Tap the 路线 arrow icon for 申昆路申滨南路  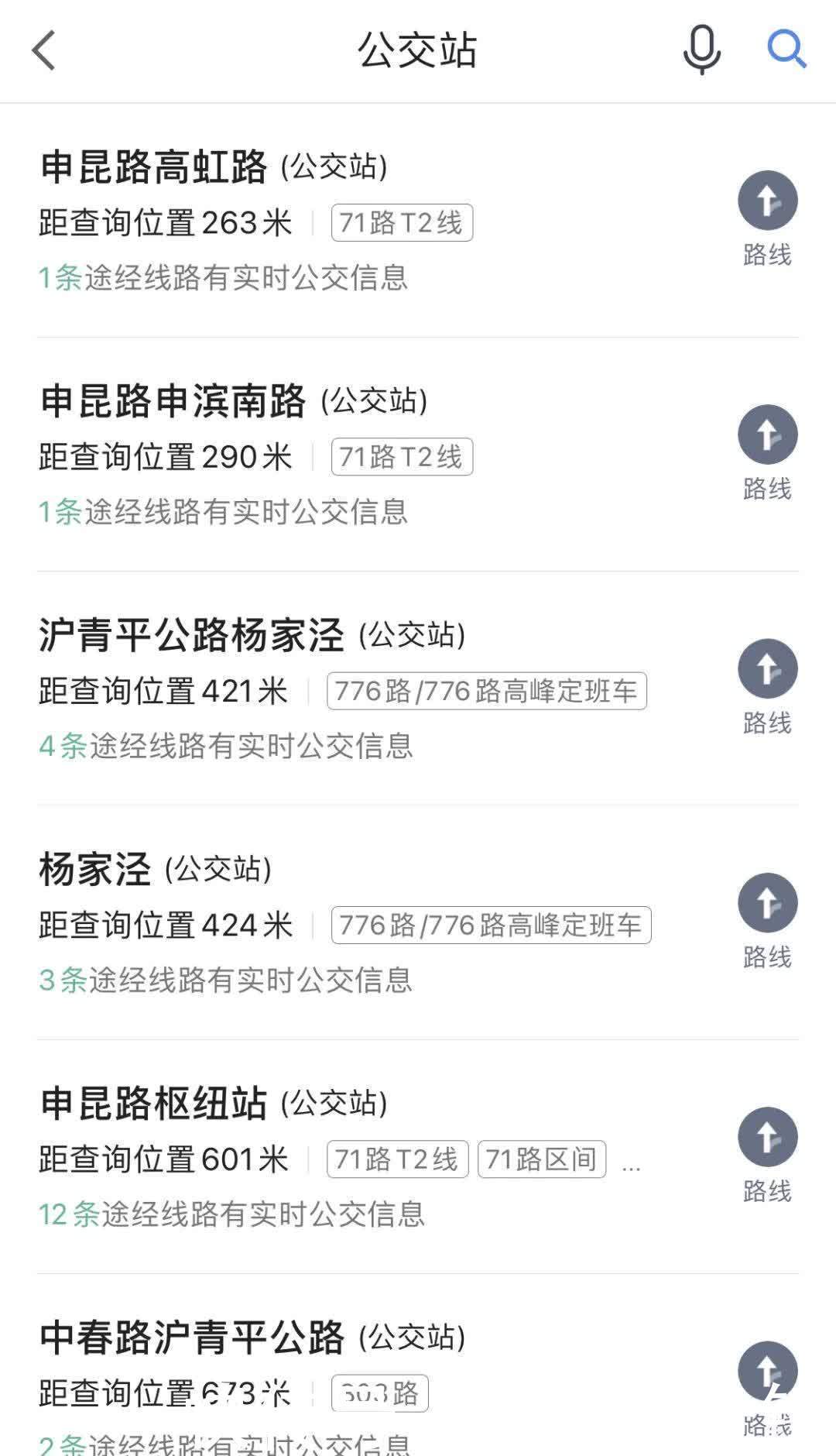pyautogui.click(x=767, y=435)
